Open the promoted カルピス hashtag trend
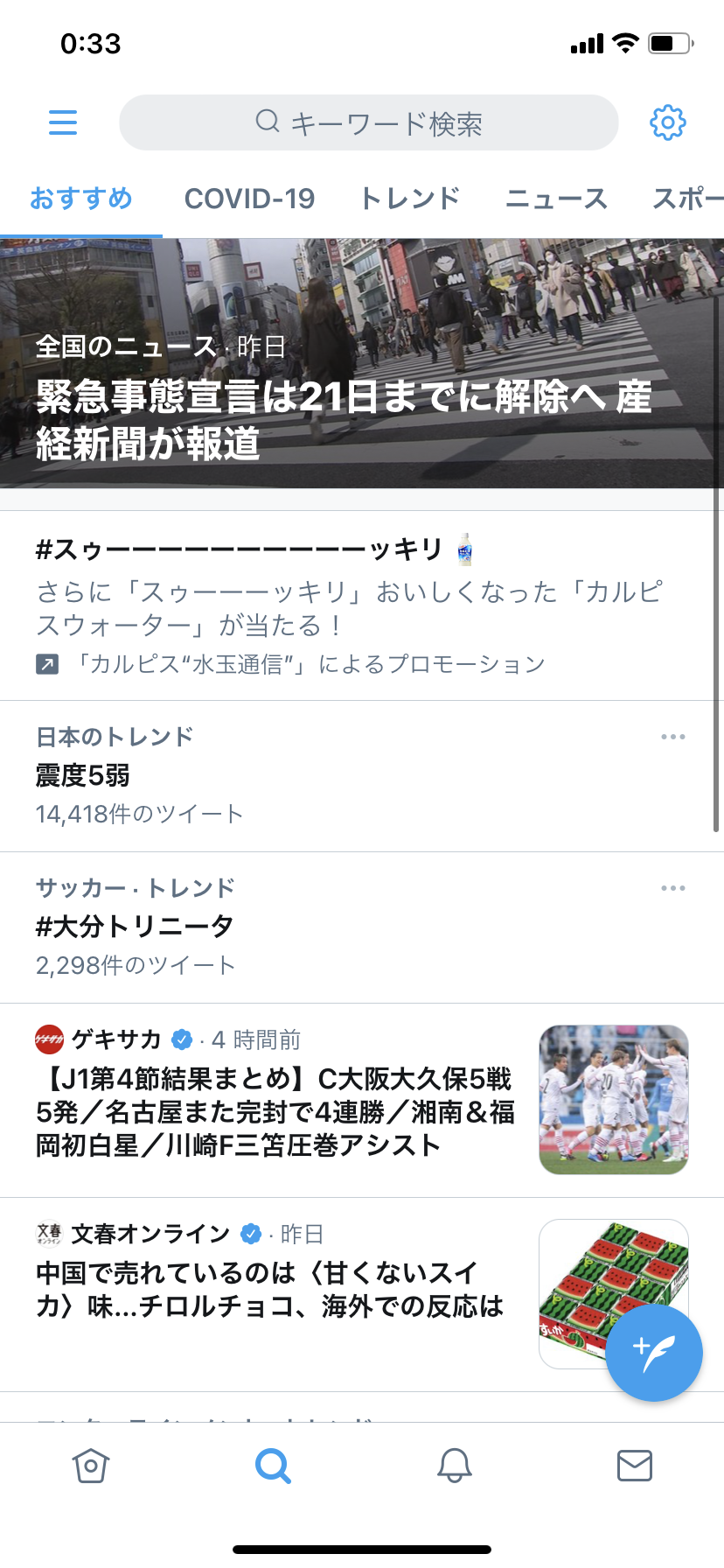 click(x=350, y=605)
